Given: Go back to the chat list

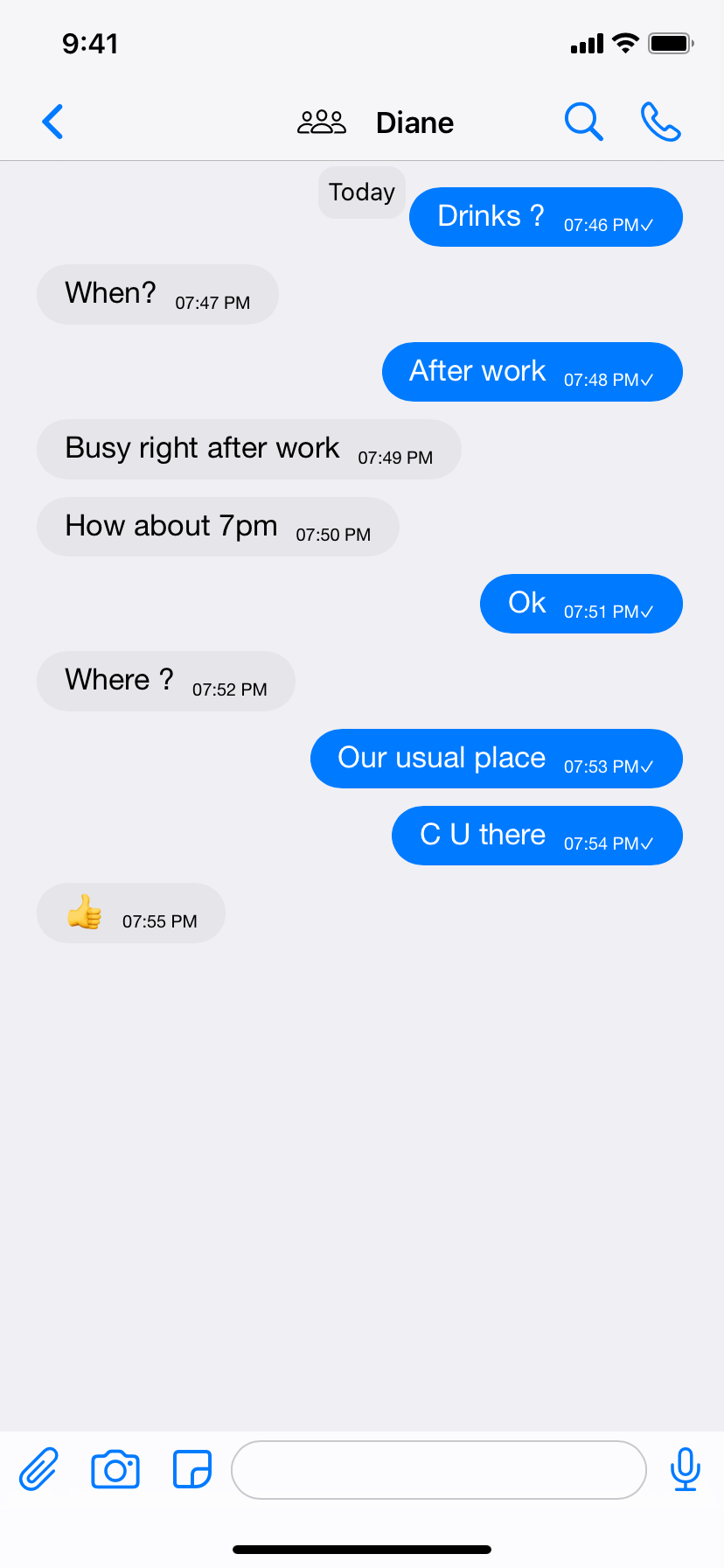Looking at the screenshot, I should 53,122.
